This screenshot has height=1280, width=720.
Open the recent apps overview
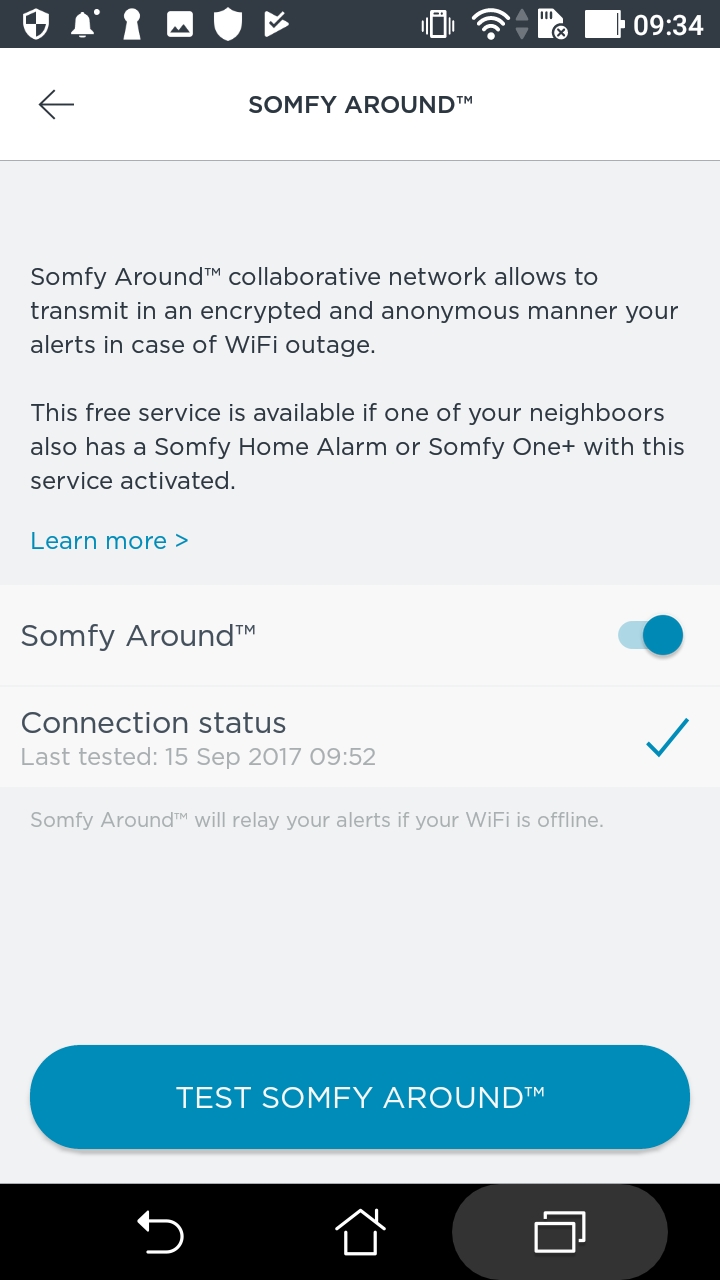560,1231
